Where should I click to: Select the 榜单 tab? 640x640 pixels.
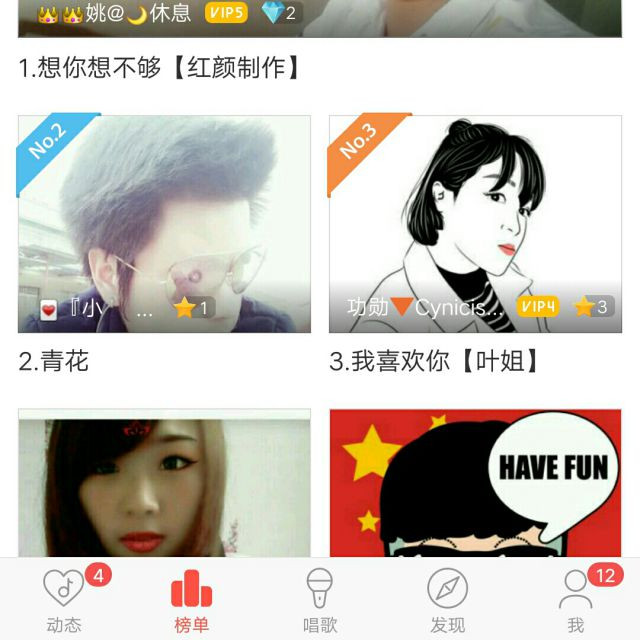coord(192,600)
